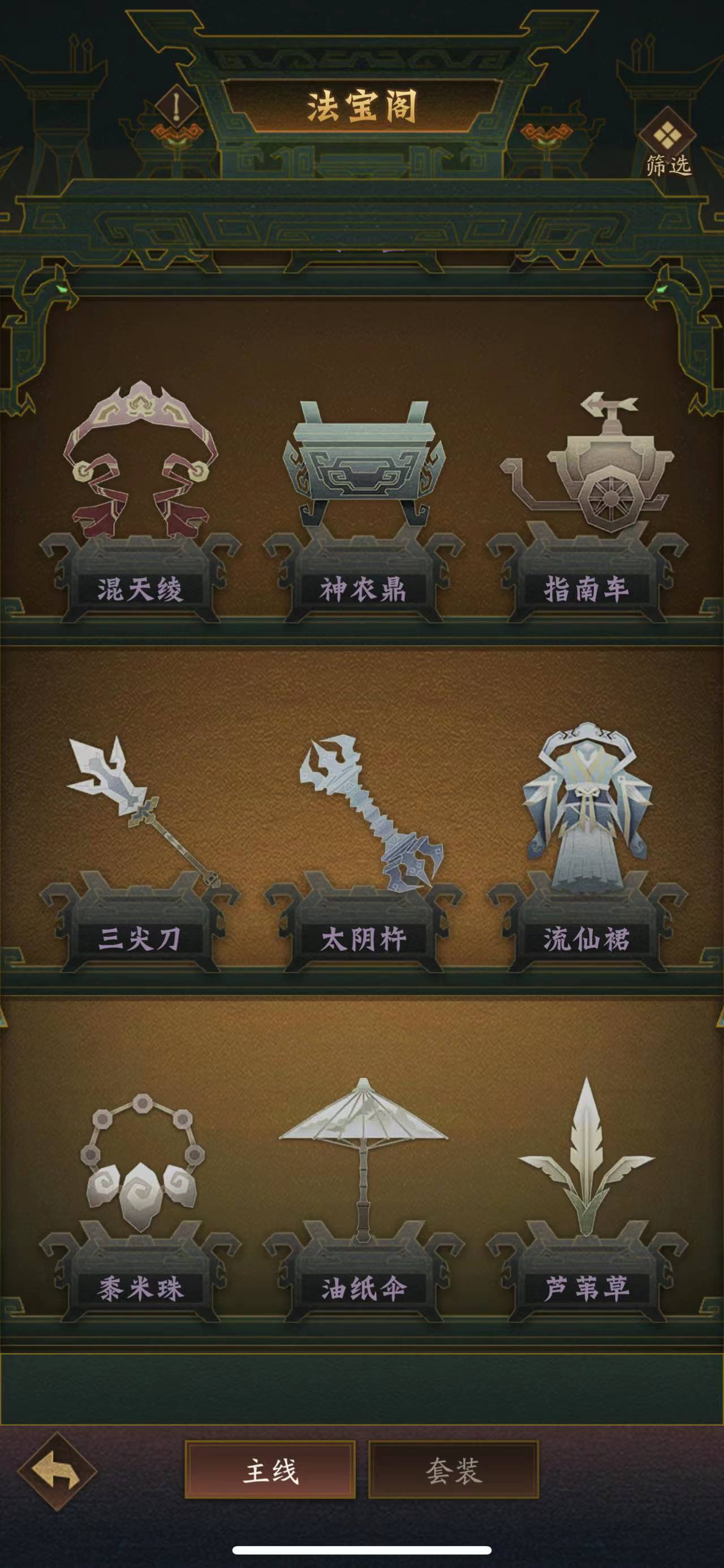Switch to the 主线 tab
Screen dimensions: 724x1568
tap(270, 1471)
